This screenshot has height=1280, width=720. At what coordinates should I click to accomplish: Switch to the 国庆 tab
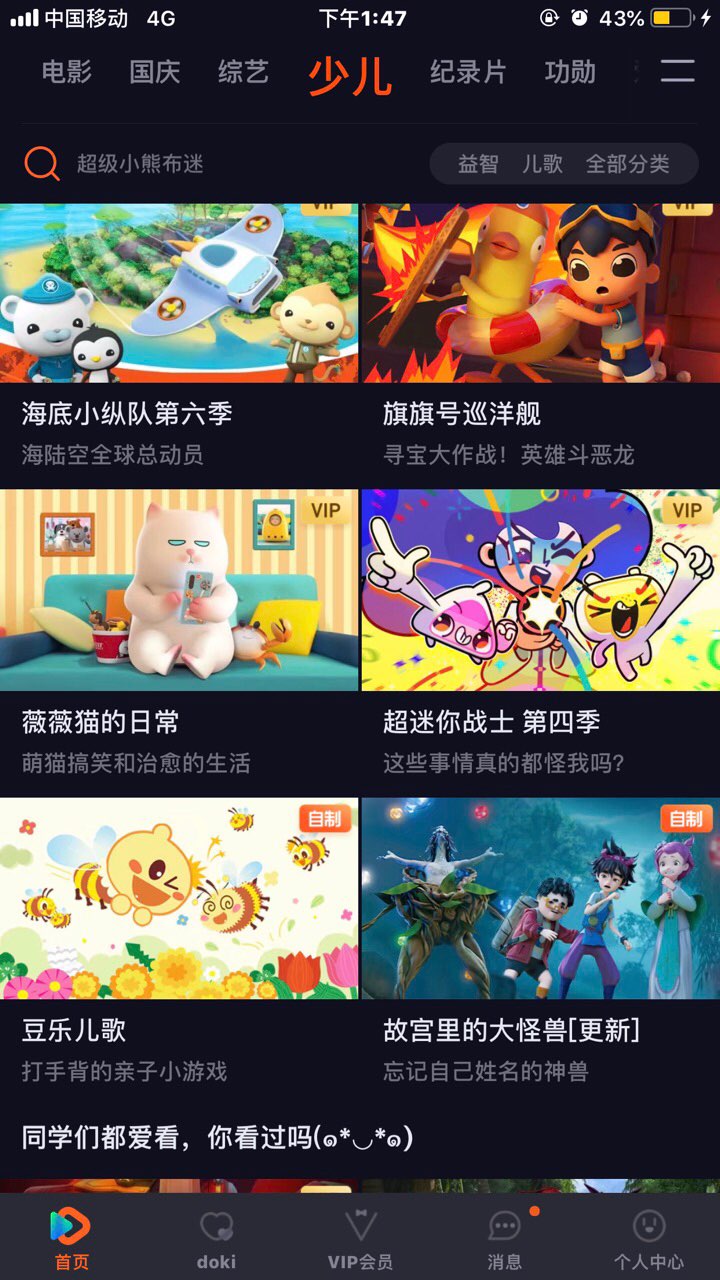pyautogui.click(x=155, y=72)
